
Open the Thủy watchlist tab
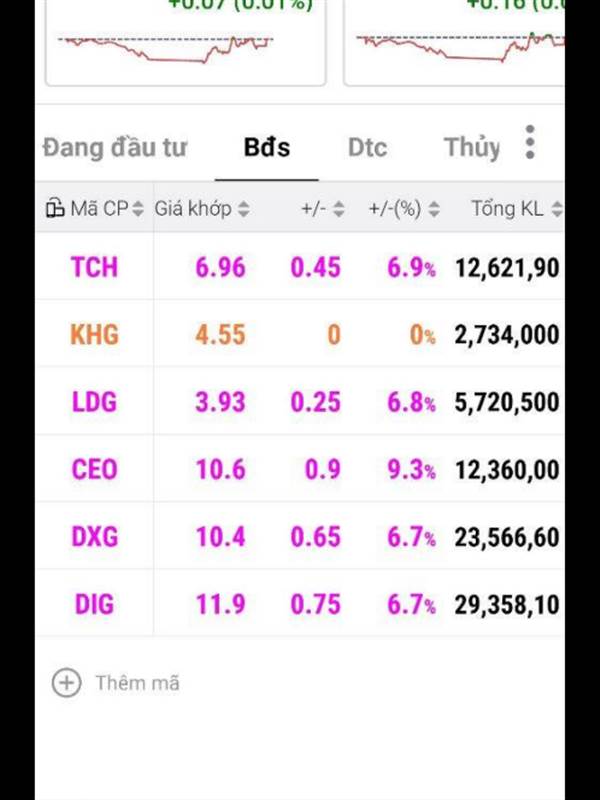click(x=472, y=147)
